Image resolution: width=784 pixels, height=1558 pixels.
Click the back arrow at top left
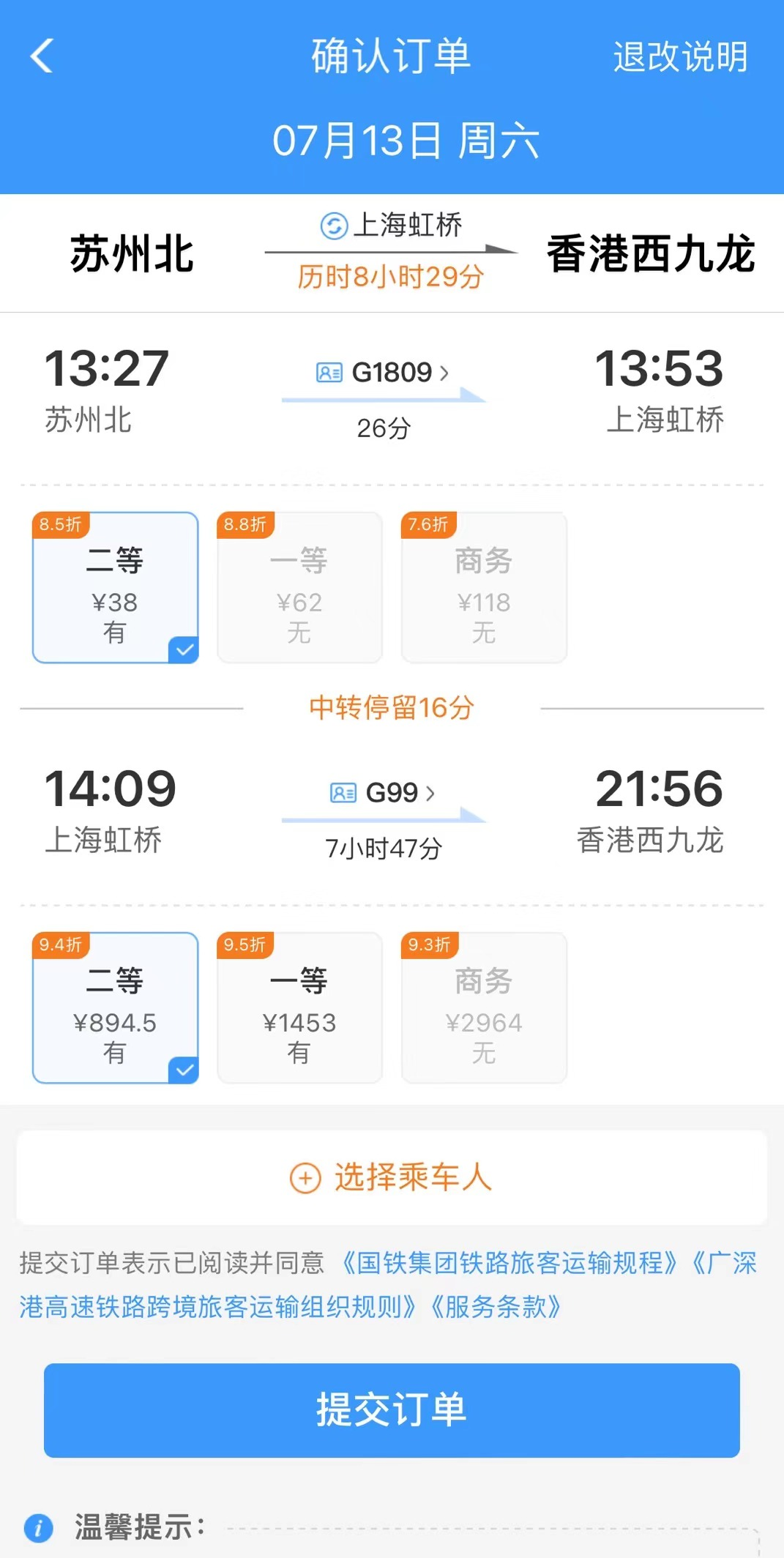[x=42, y=56]
